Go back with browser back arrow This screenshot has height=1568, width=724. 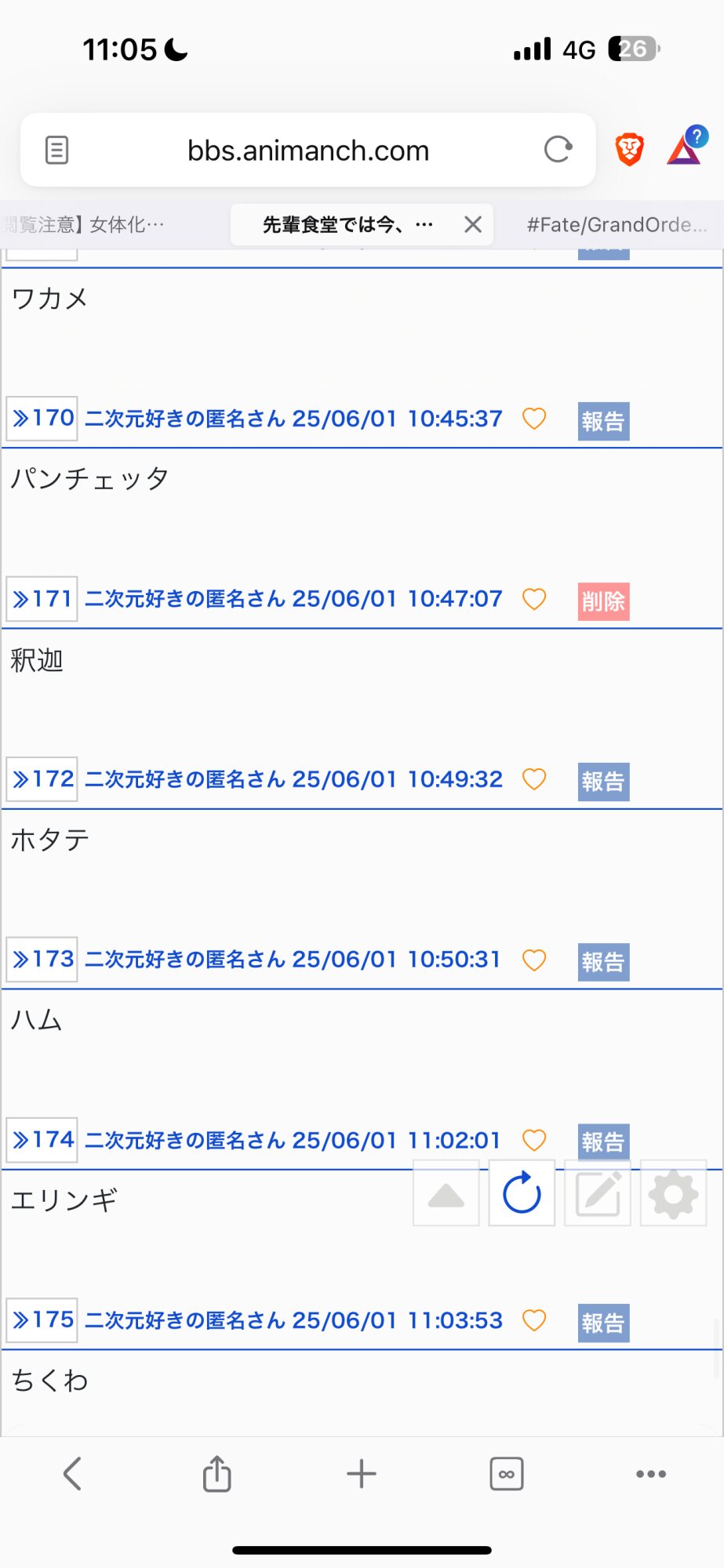pyautogui.click(x=72, y=1474)
